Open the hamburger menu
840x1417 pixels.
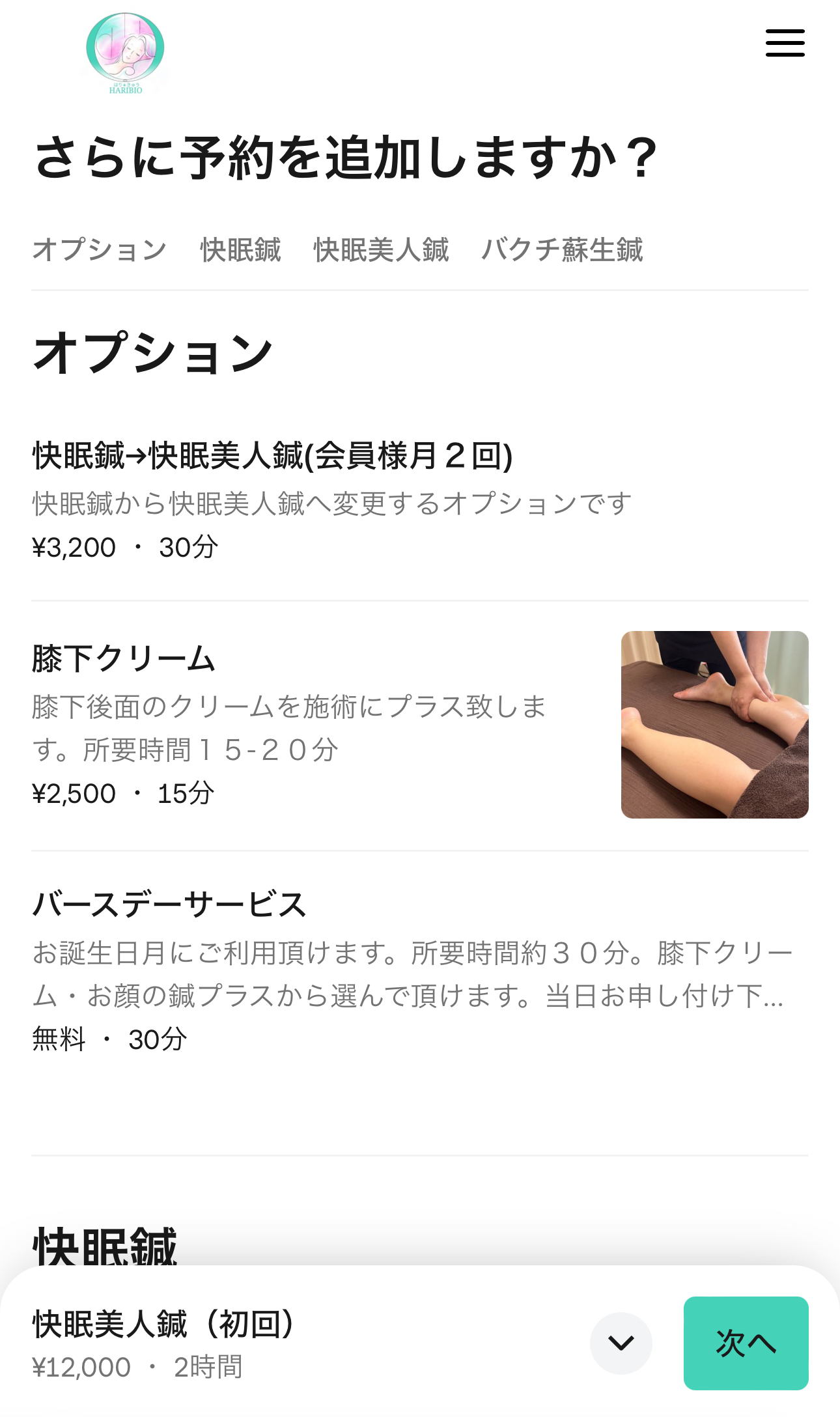(x=785, y=43)
